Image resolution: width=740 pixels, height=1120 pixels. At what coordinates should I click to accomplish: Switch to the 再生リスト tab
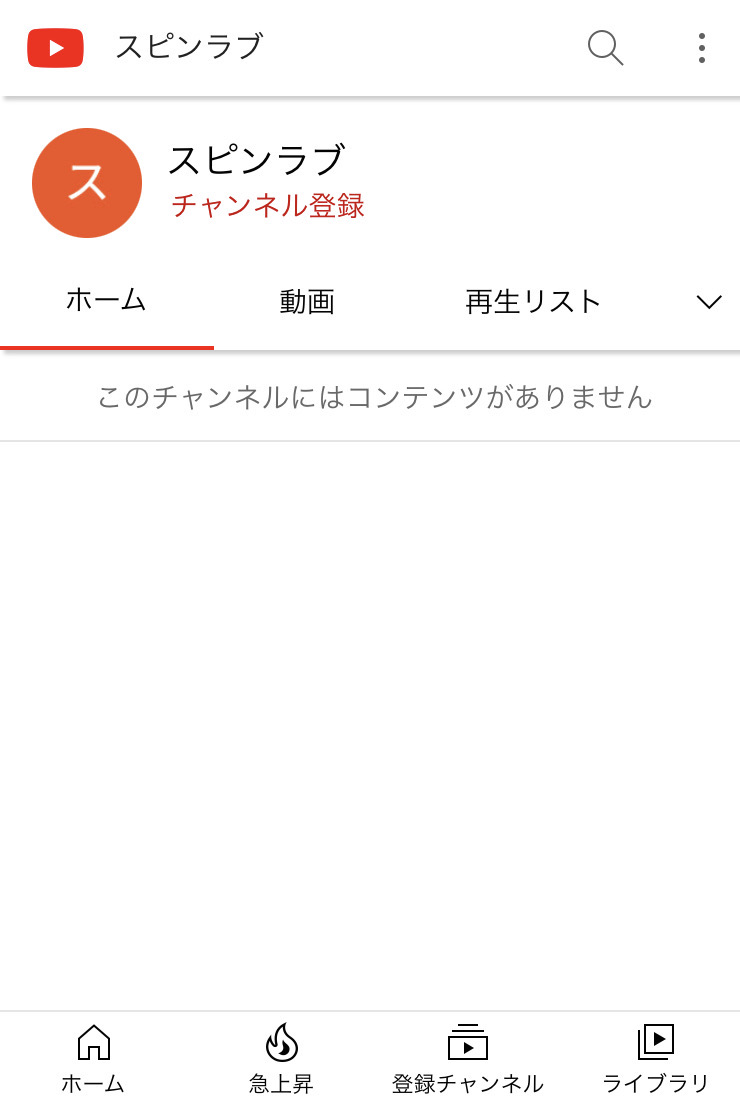pyautogui.click(x=533, y=301)
